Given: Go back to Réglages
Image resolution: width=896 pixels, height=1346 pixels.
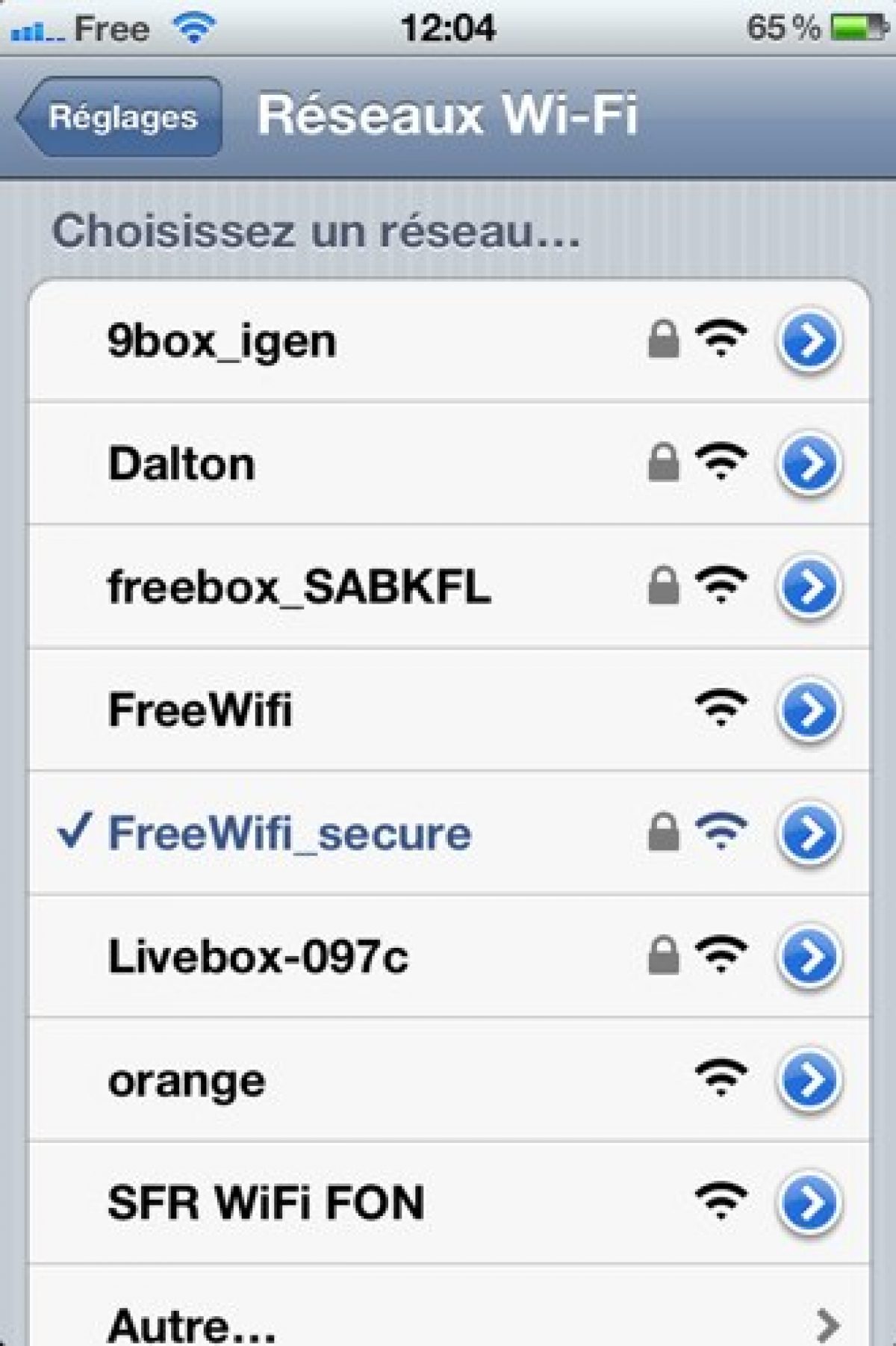Looking at the screenshot, I should pos(119,117).
